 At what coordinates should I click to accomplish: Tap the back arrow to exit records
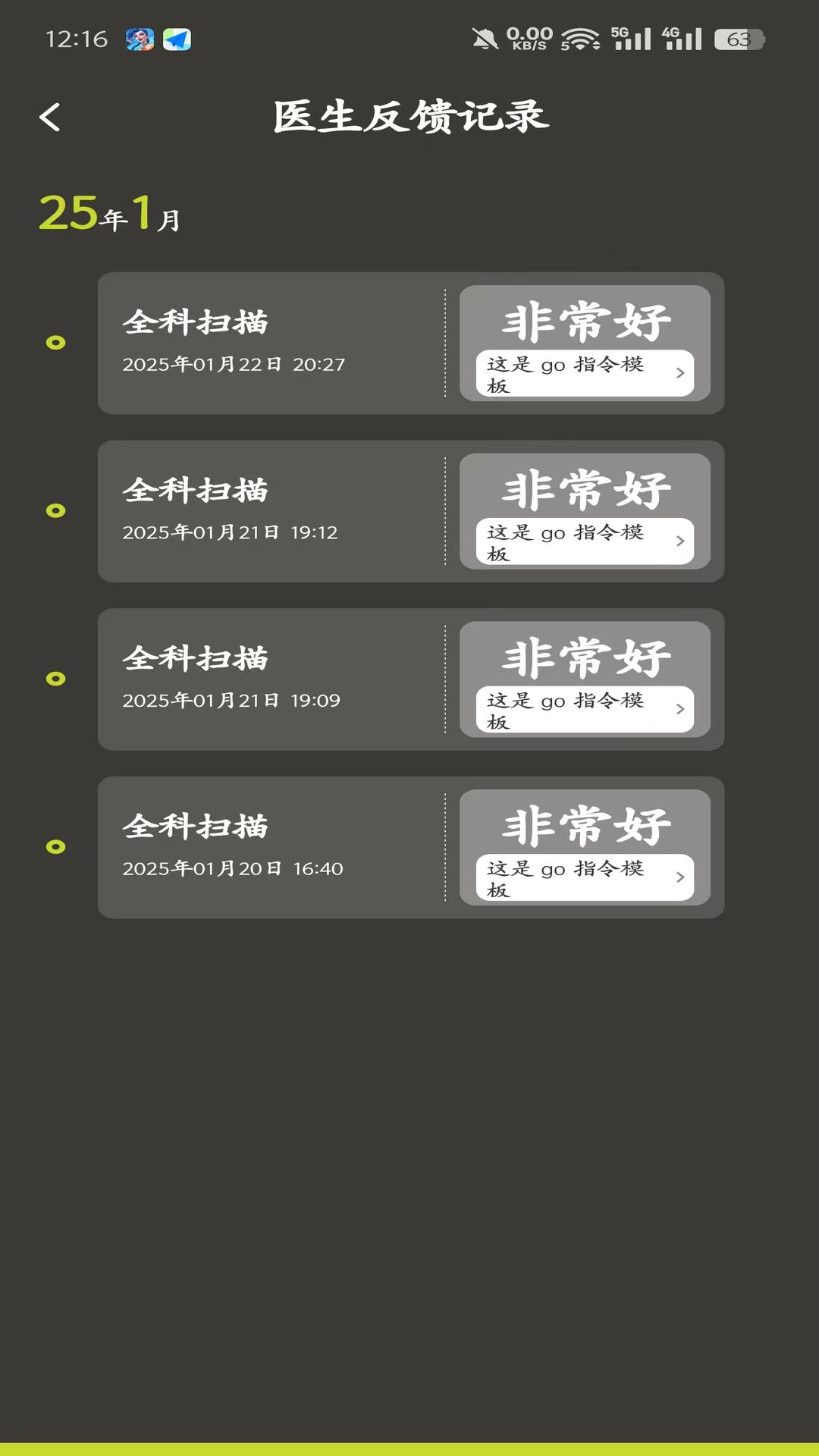click(x=51, y=118)
